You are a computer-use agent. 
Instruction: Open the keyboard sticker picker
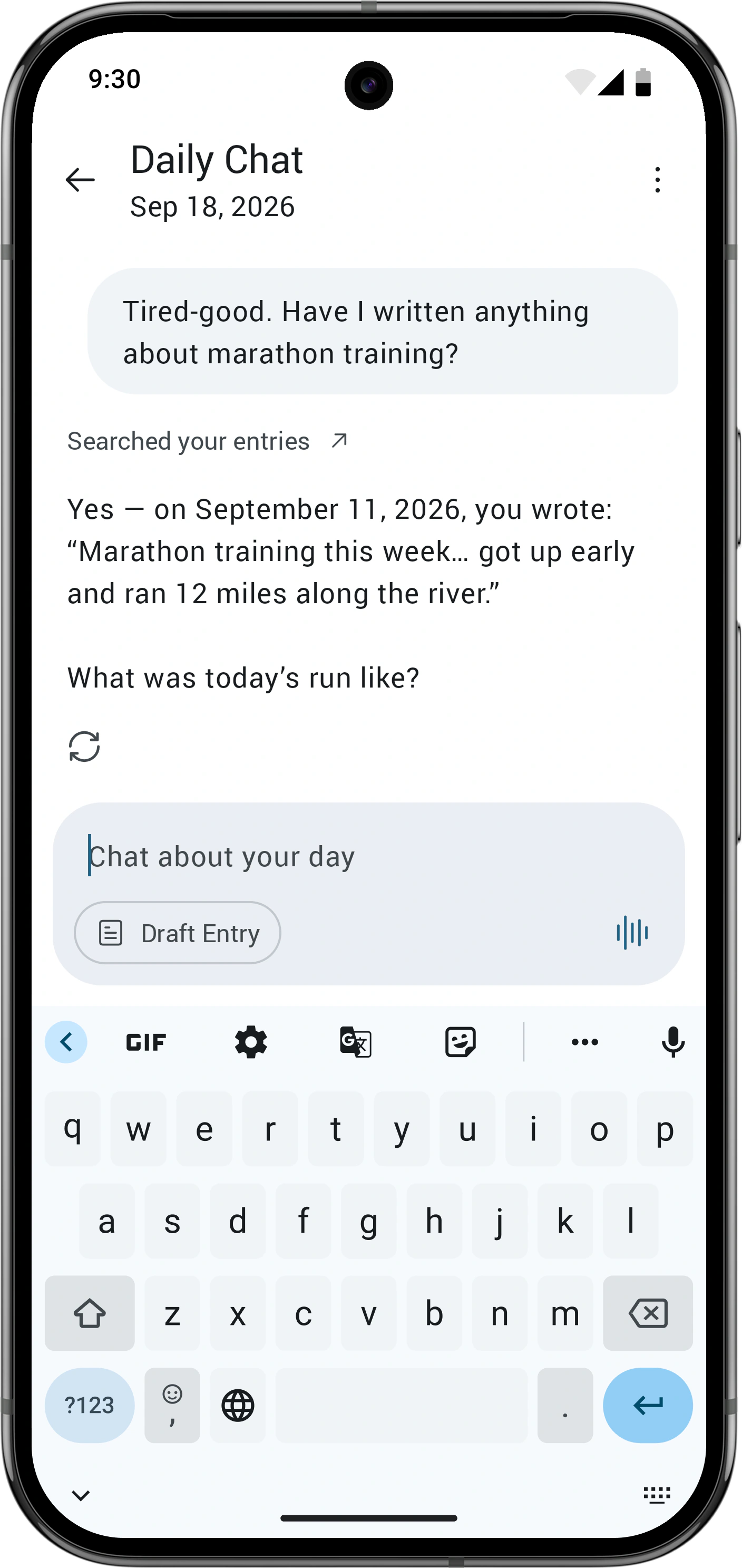461,1042
